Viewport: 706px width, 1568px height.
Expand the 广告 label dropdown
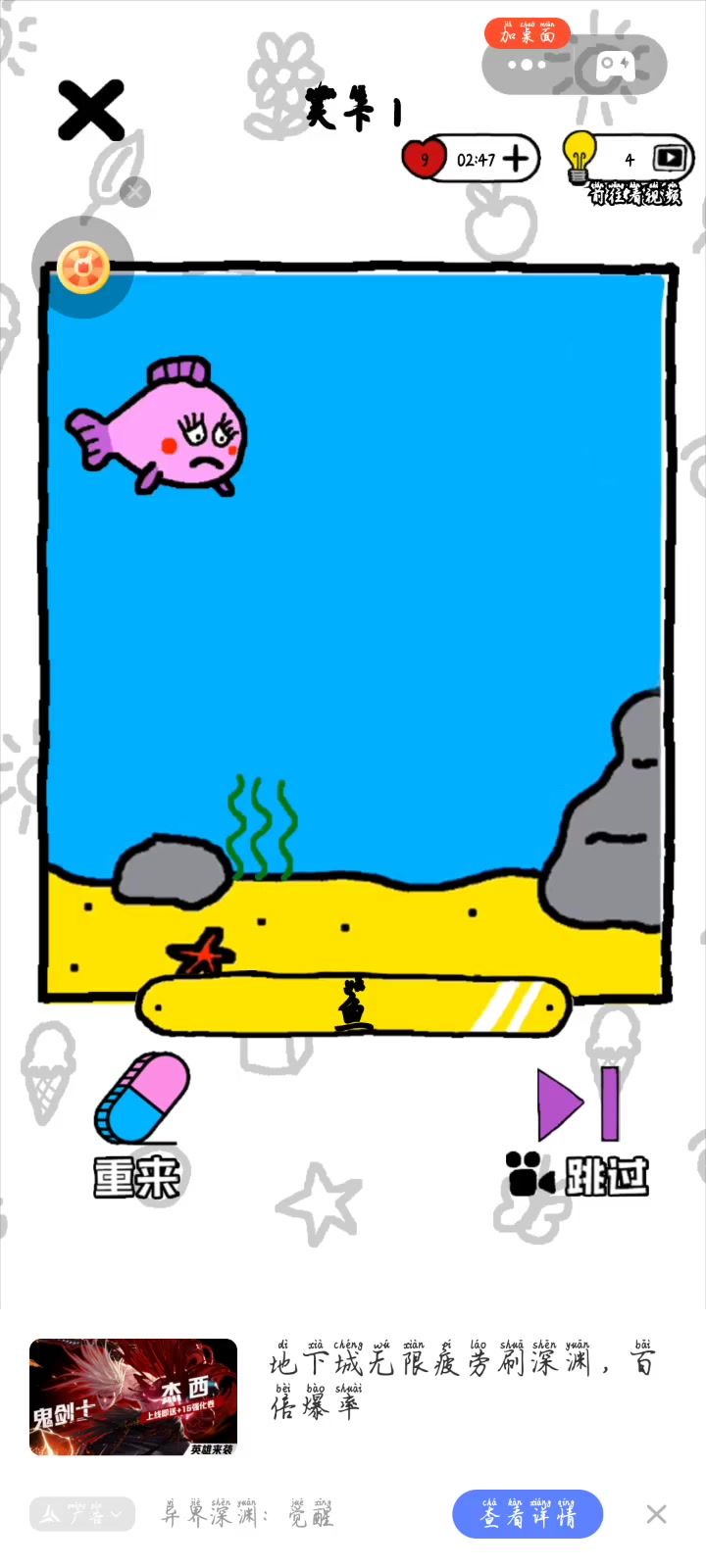tap(82, 1514)
